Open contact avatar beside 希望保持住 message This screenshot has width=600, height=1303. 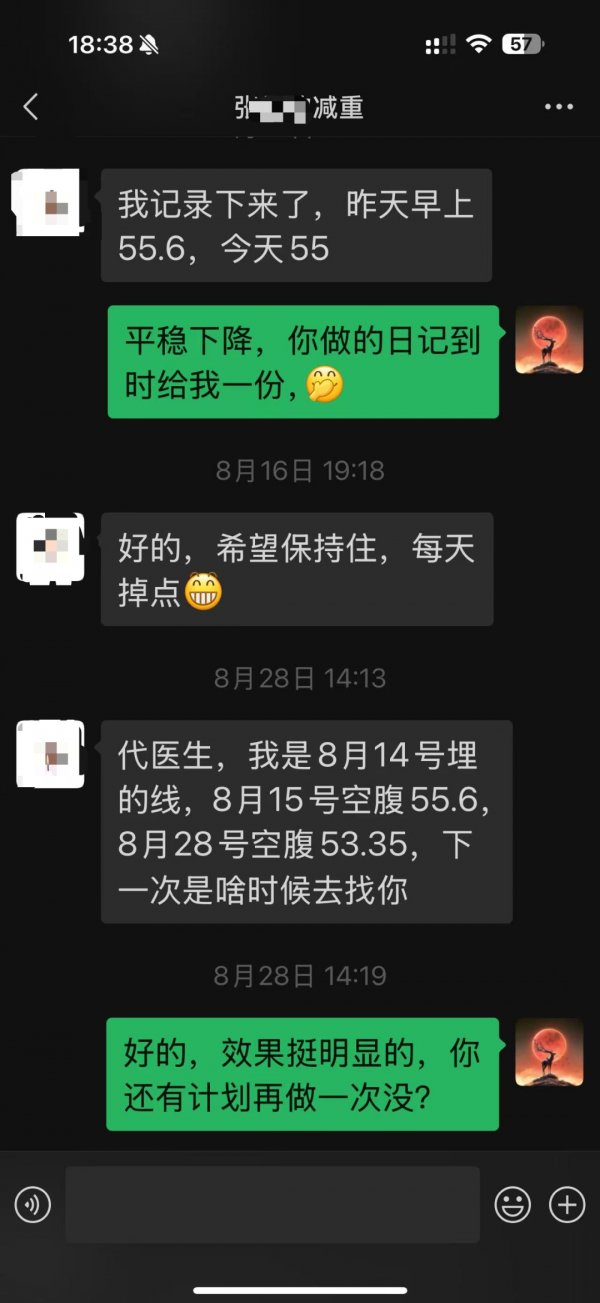pos(49,547)
